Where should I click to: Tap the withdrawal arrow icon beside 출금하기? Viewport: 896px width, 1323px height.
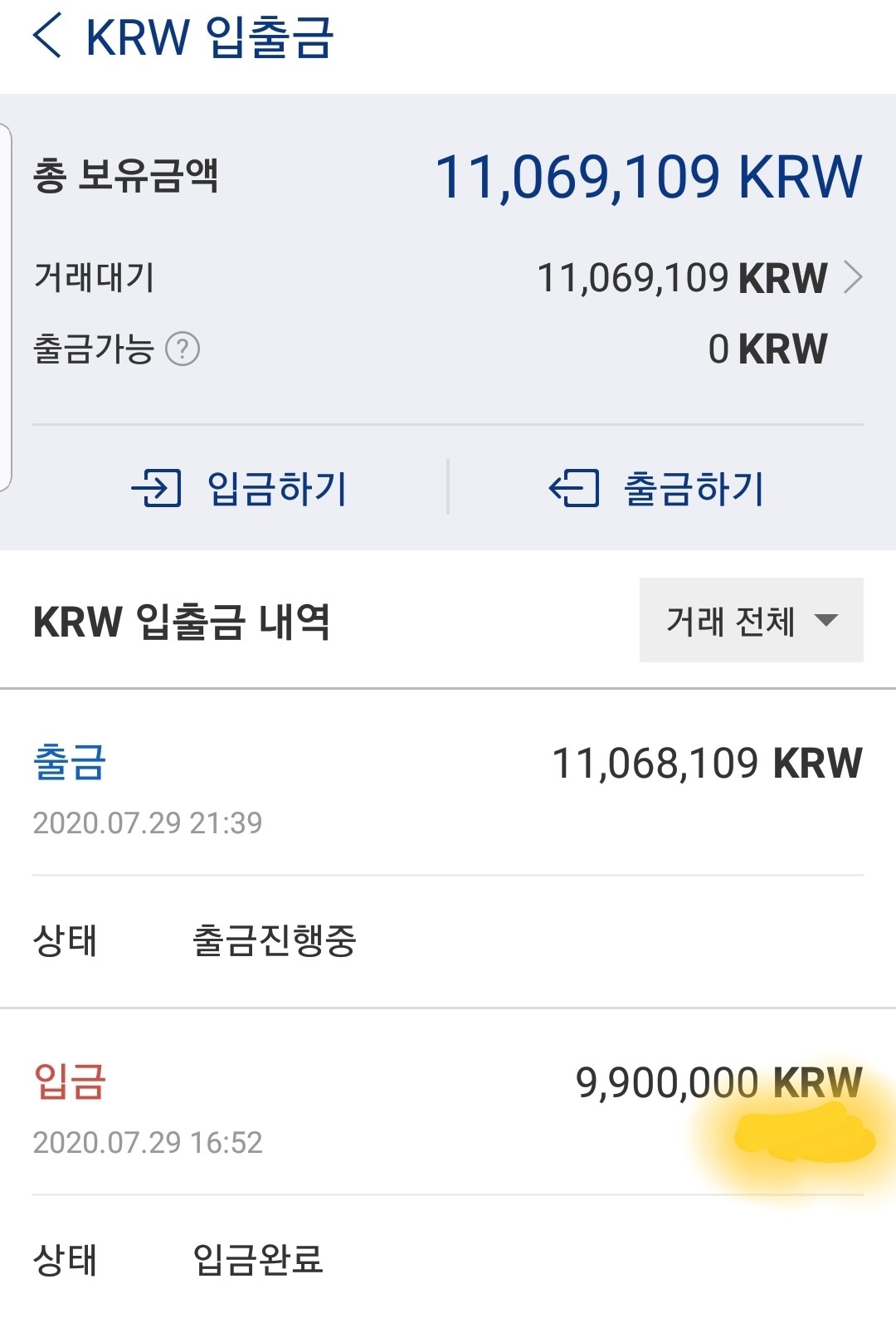tap(573, 490)
